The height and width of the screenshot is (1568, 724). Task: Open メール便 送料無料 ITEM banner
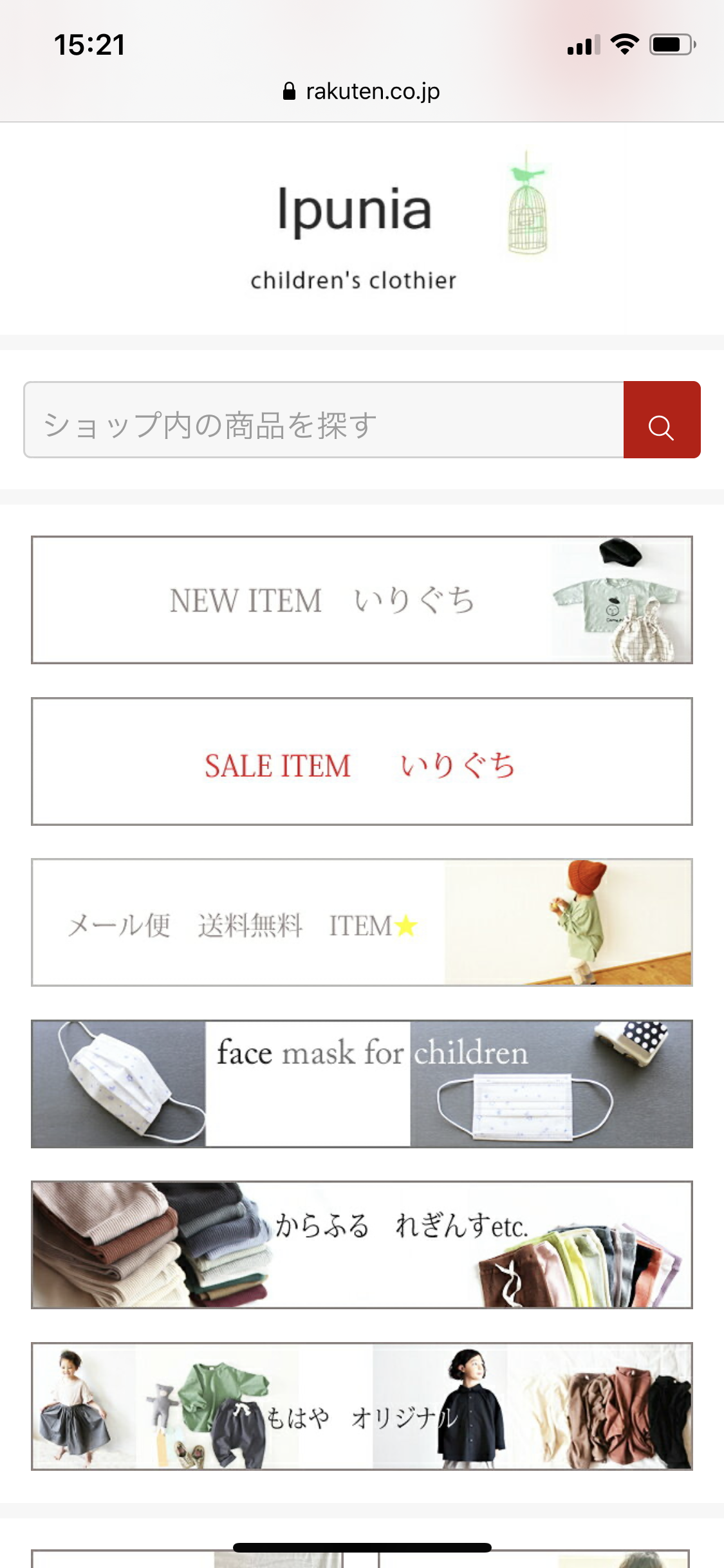362,922
